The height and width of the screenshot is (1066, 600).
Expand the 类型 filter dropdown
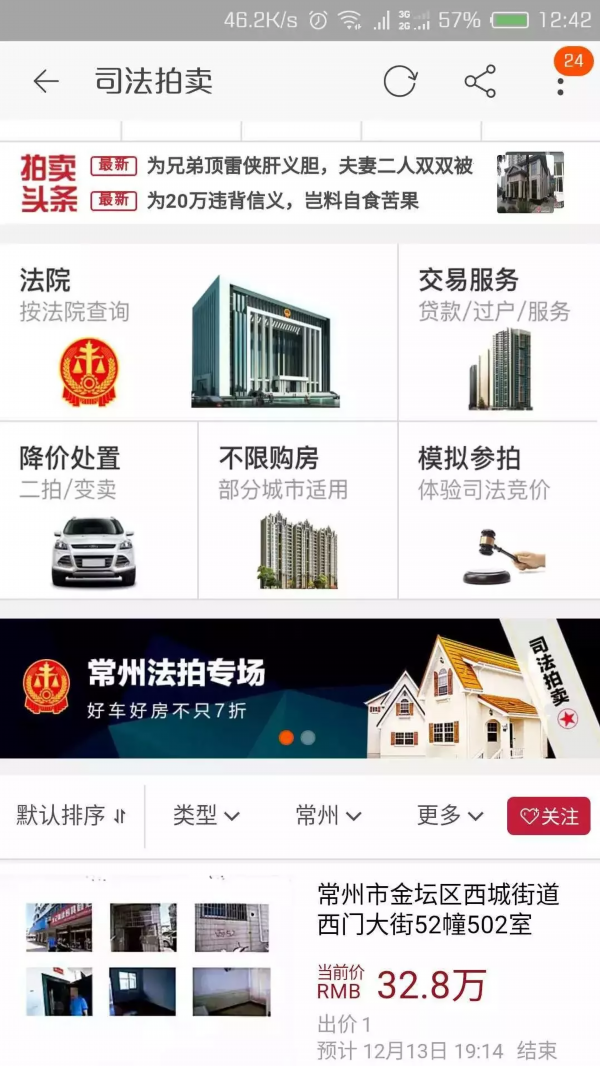click(x=206, y=816)
